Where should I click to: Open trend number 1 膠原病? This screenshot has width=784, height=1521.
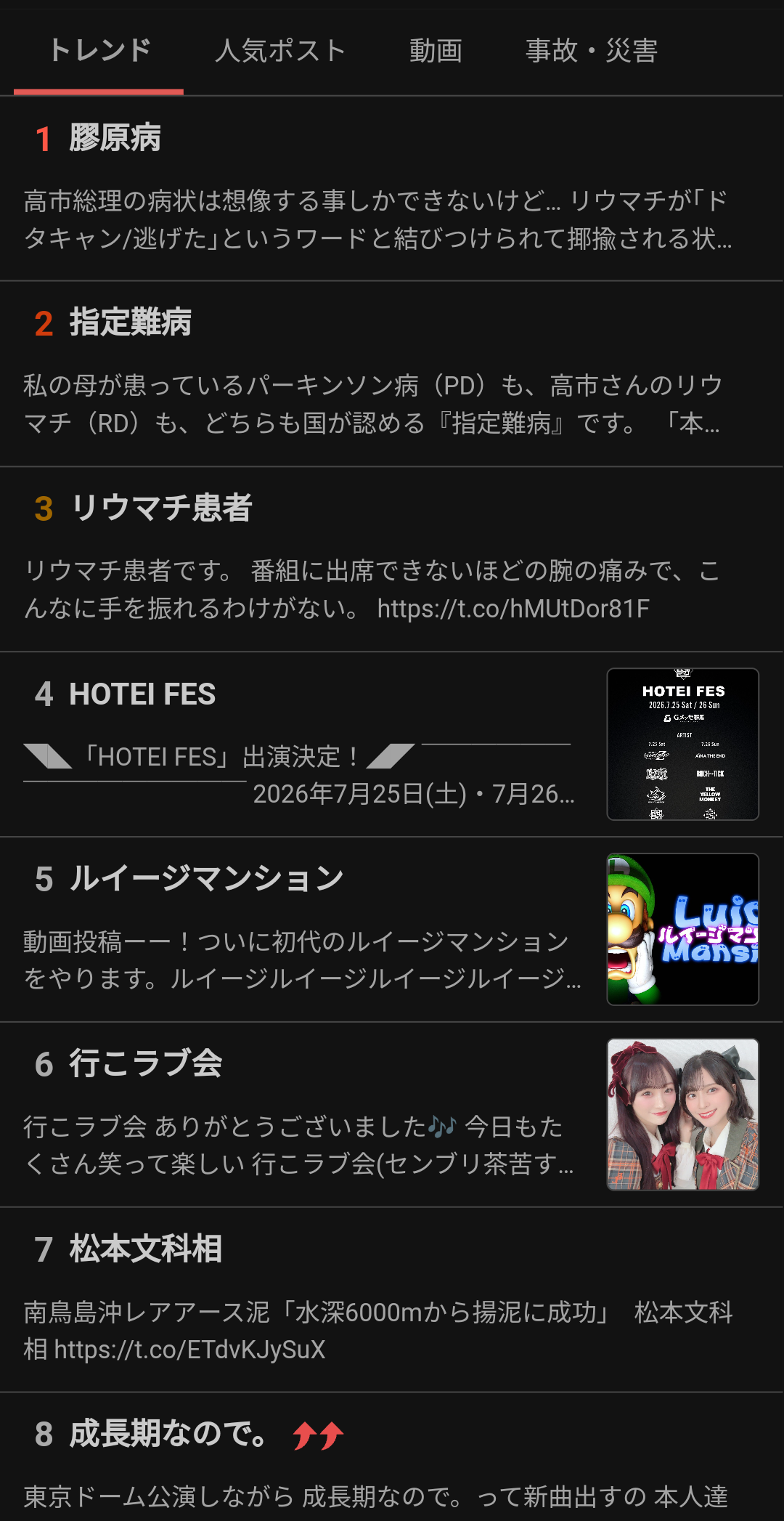[115, 138]
